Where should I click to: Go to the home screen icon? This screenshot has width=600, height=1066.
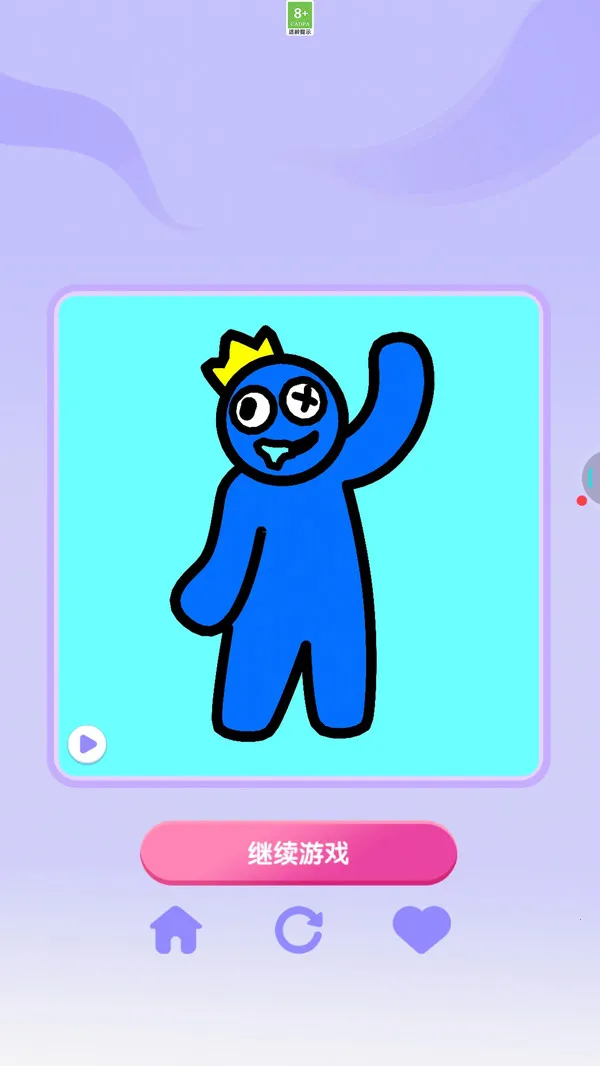pos(176,930)
